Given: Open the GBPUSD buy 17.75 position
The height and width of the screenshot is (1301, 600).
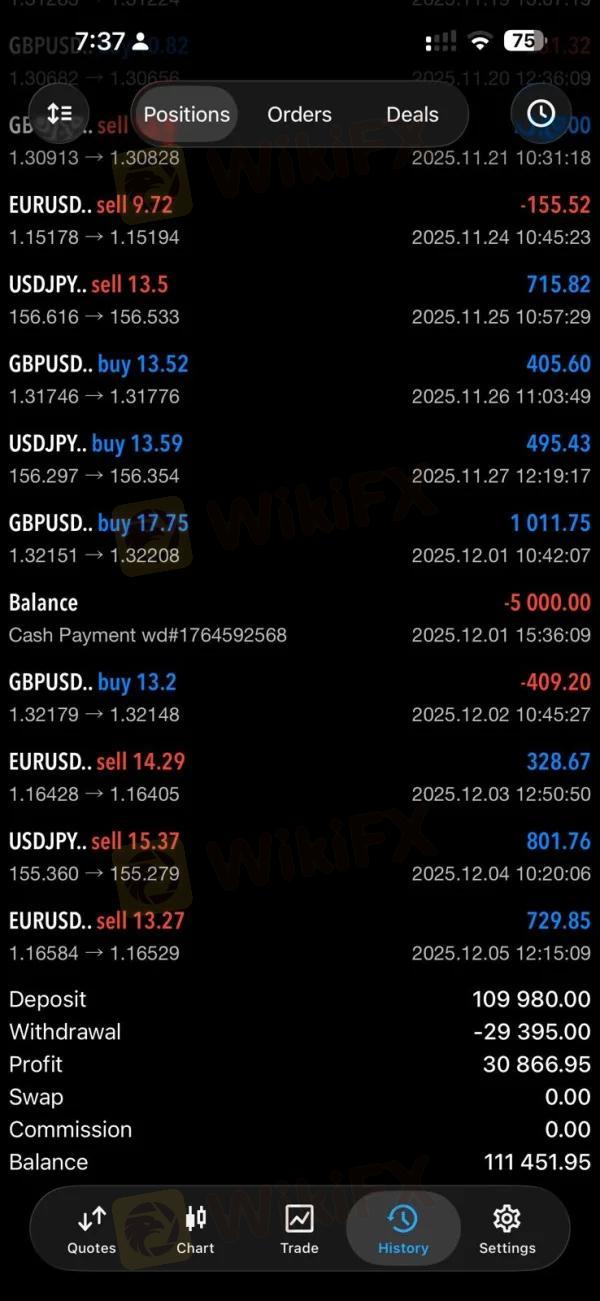Looking at the screenshot, I should (300, 538).
